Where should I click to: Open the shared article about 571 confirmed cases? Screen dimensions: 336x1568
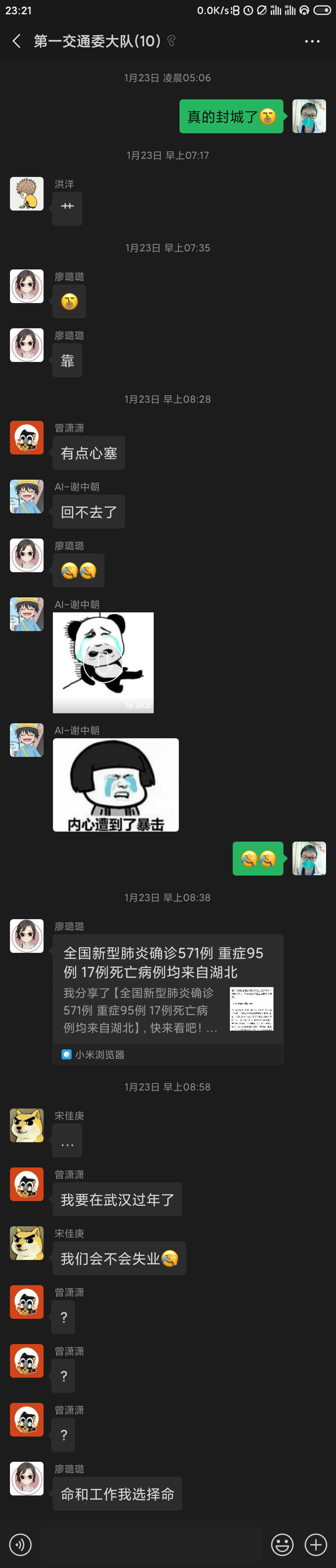pyautogui.click(x=168, y=998)
